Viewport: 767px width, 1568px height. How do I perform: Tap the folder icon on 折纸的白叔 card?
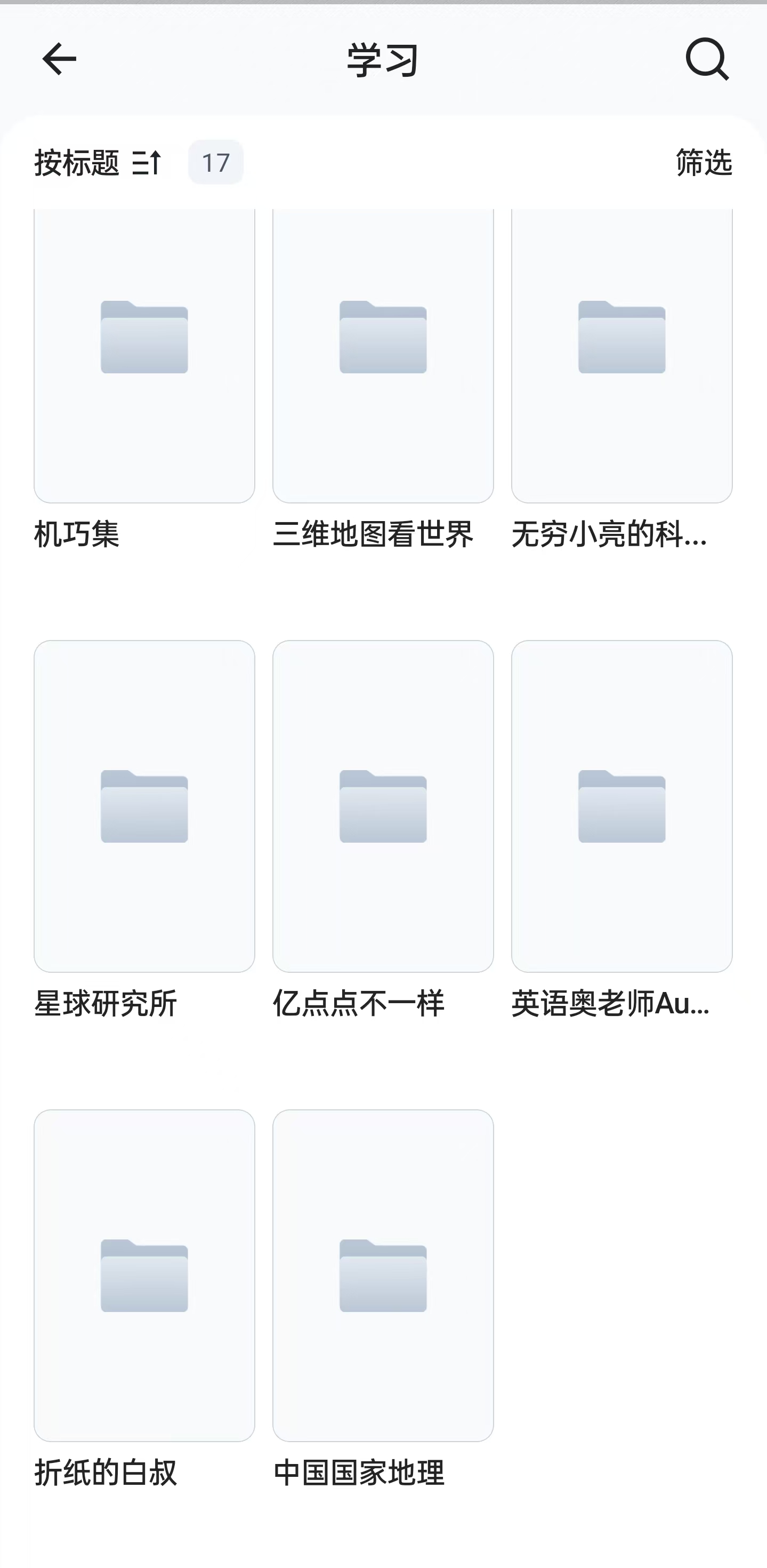click(x=143, y=1278)
